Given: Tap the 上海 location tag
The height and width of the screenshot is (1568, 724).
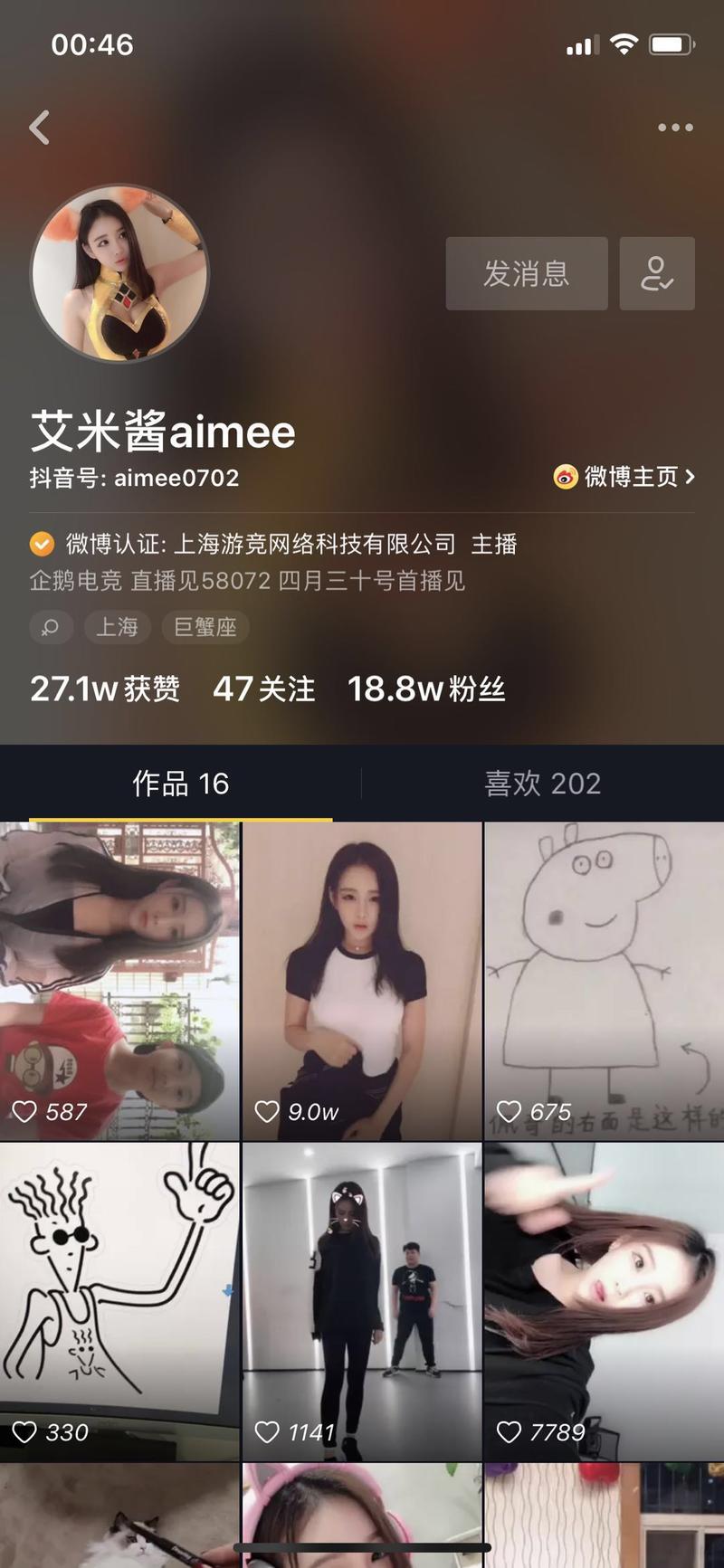Looking at the screenshot, I should tap(117, 627).
